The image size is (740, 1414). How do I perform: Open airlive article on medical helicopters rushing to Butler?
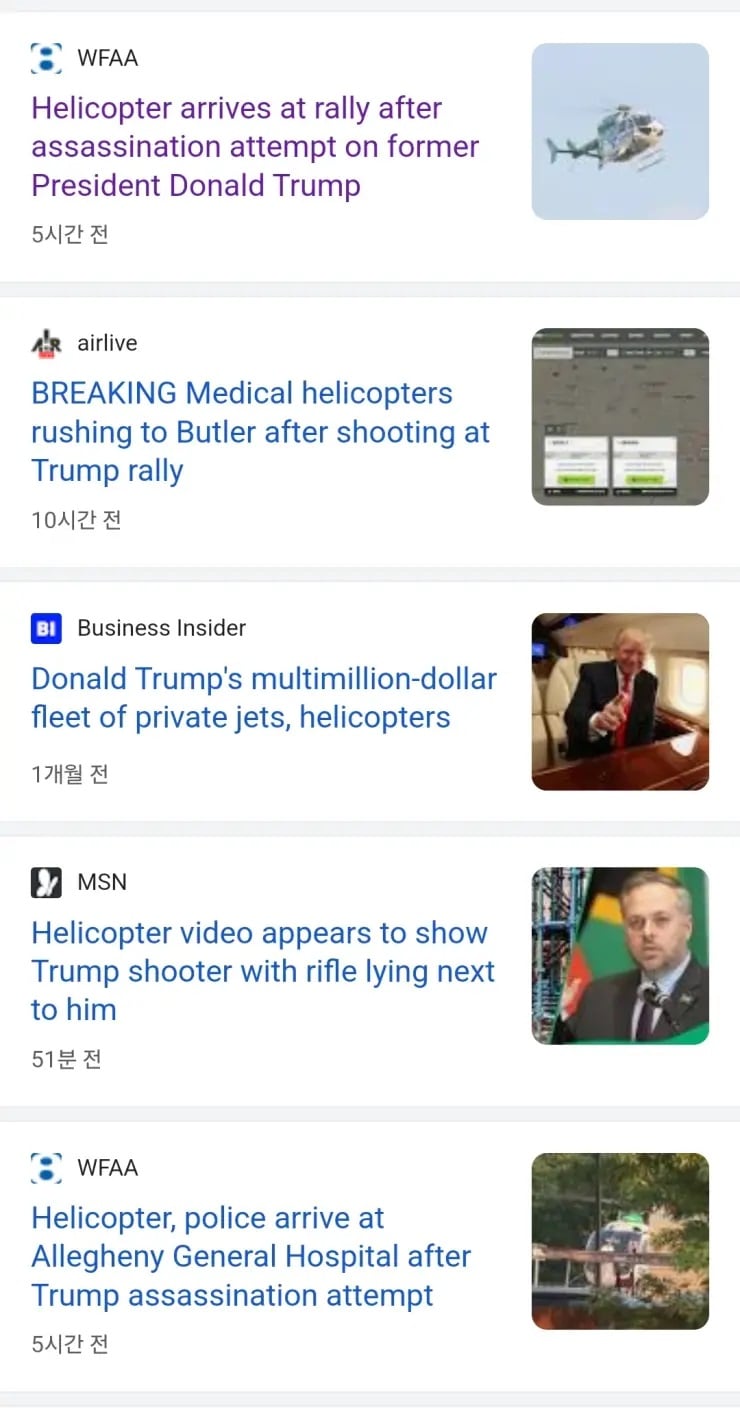pos(261,432)
